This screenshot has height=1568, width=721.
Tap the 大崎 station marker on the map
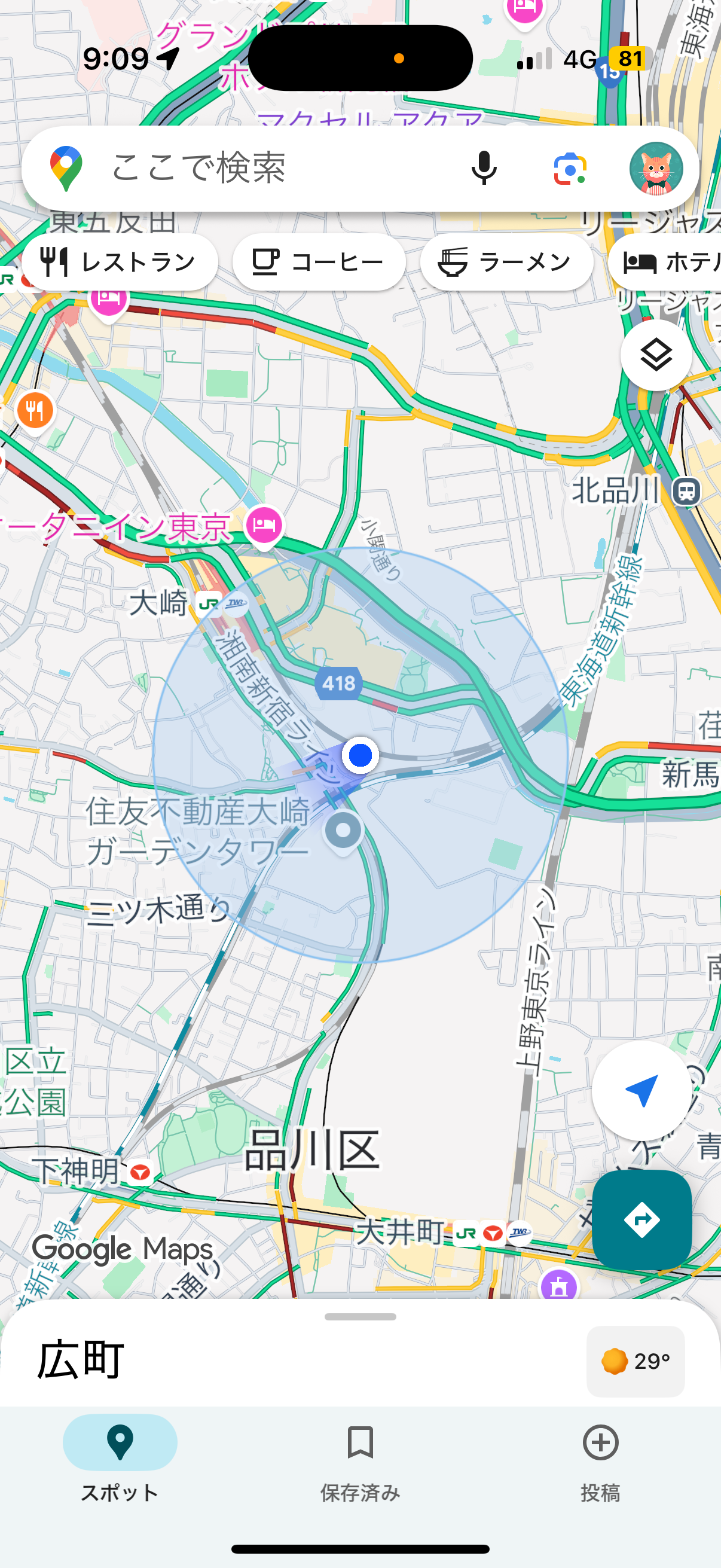tap(209, 604)
